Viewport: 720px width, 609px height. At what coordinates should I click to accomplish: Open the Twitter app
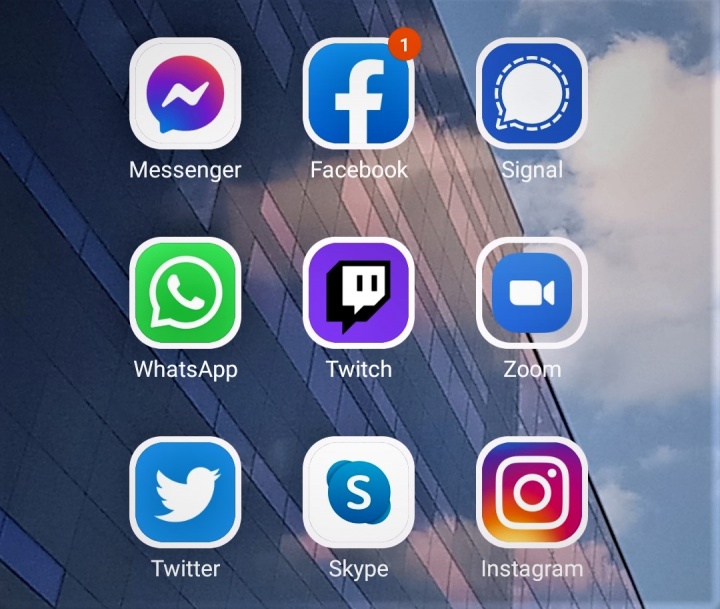[185, 492]
